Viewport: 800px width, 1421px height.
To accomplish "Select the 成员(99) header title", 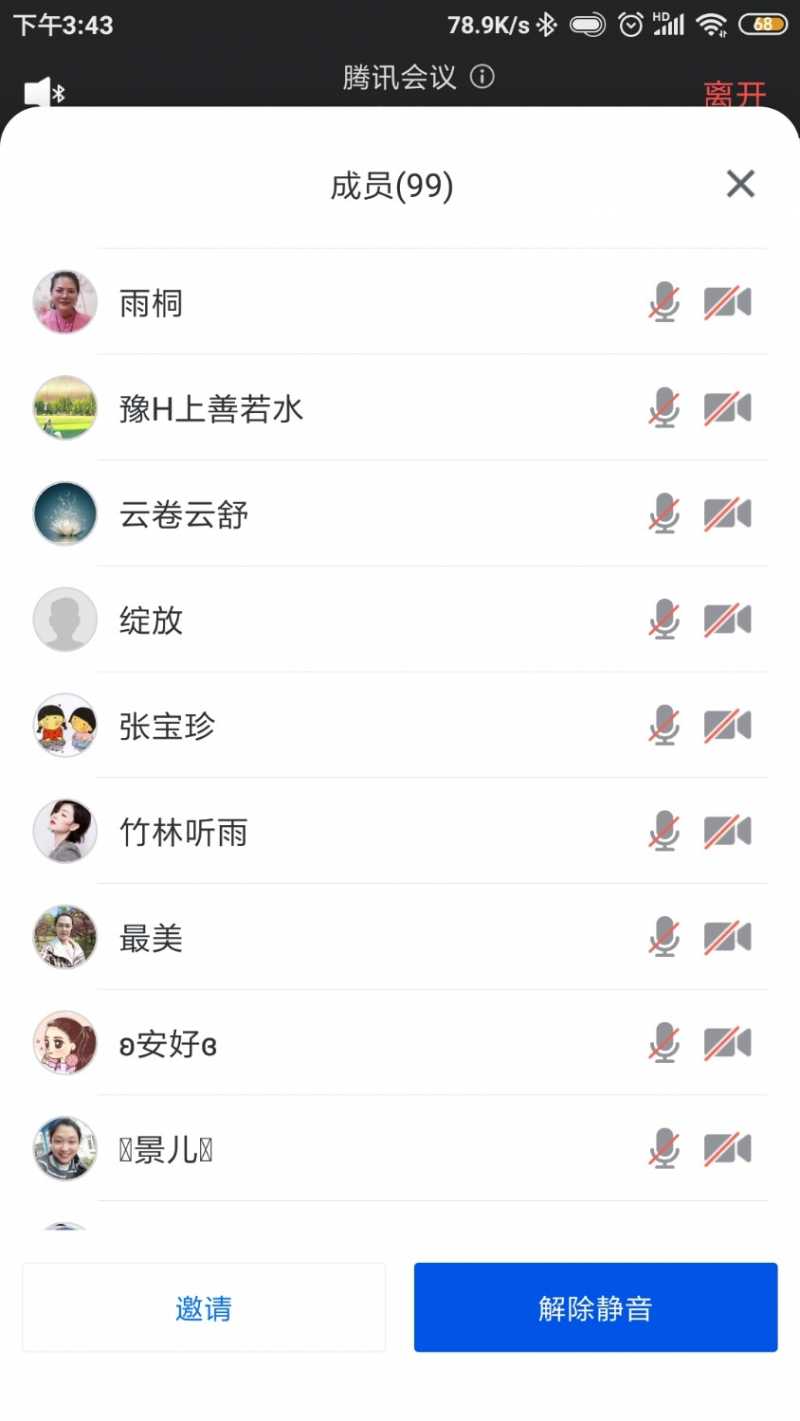I will coord(390,186).
